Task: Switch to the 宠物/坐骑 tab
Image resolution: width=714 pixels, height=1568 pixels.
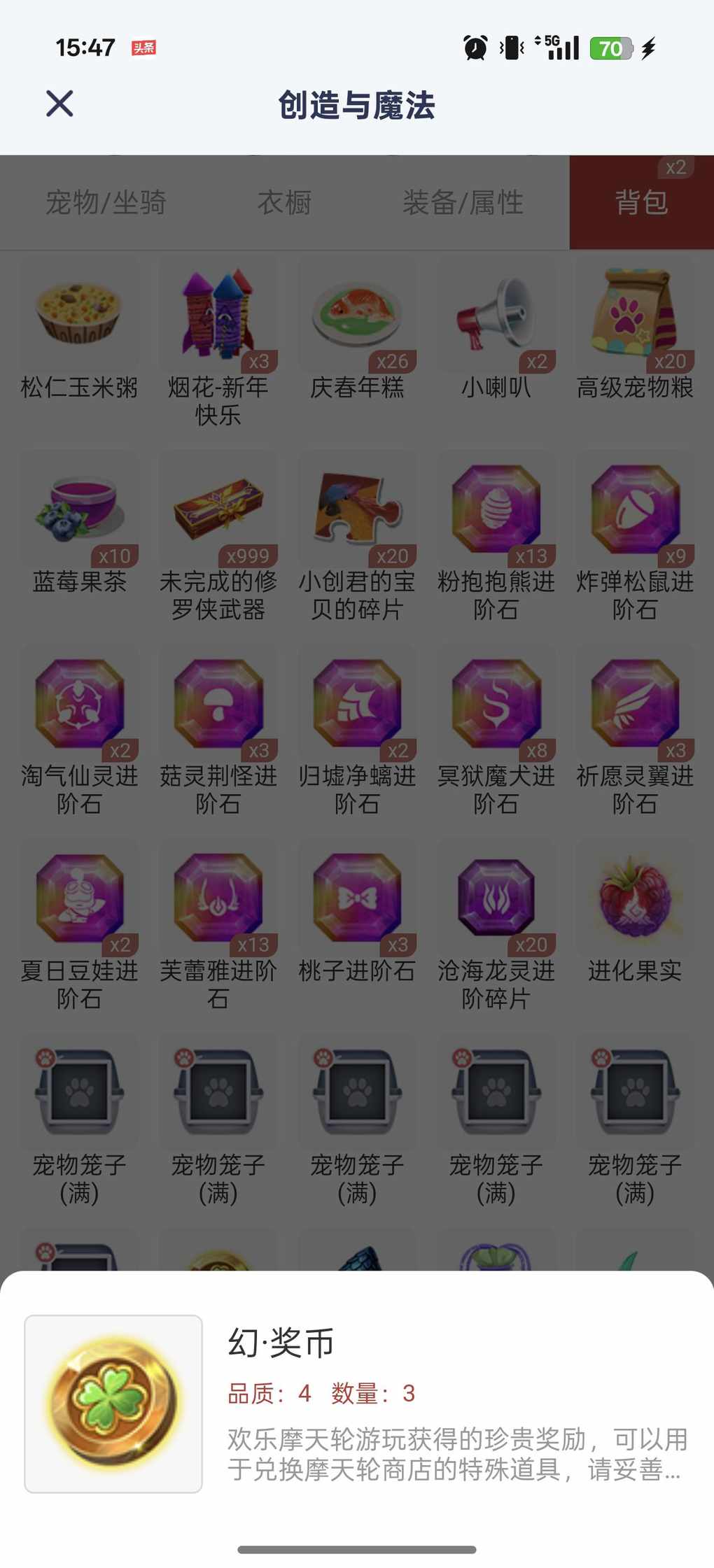Action: pyautogui.click(x=106, y=203)
